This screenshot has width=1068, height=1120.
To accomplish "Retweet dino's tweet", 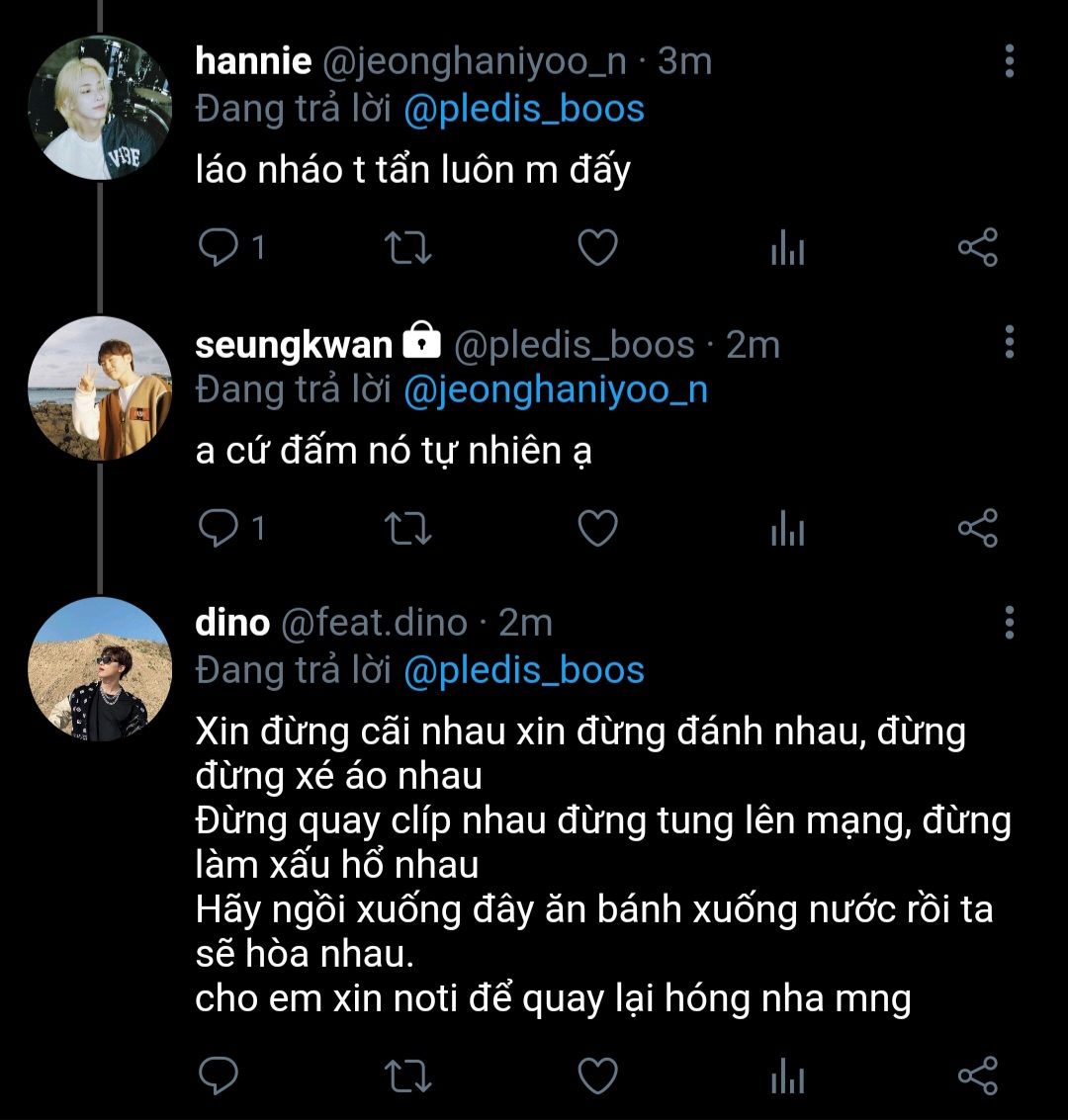I will (406, 1076).
